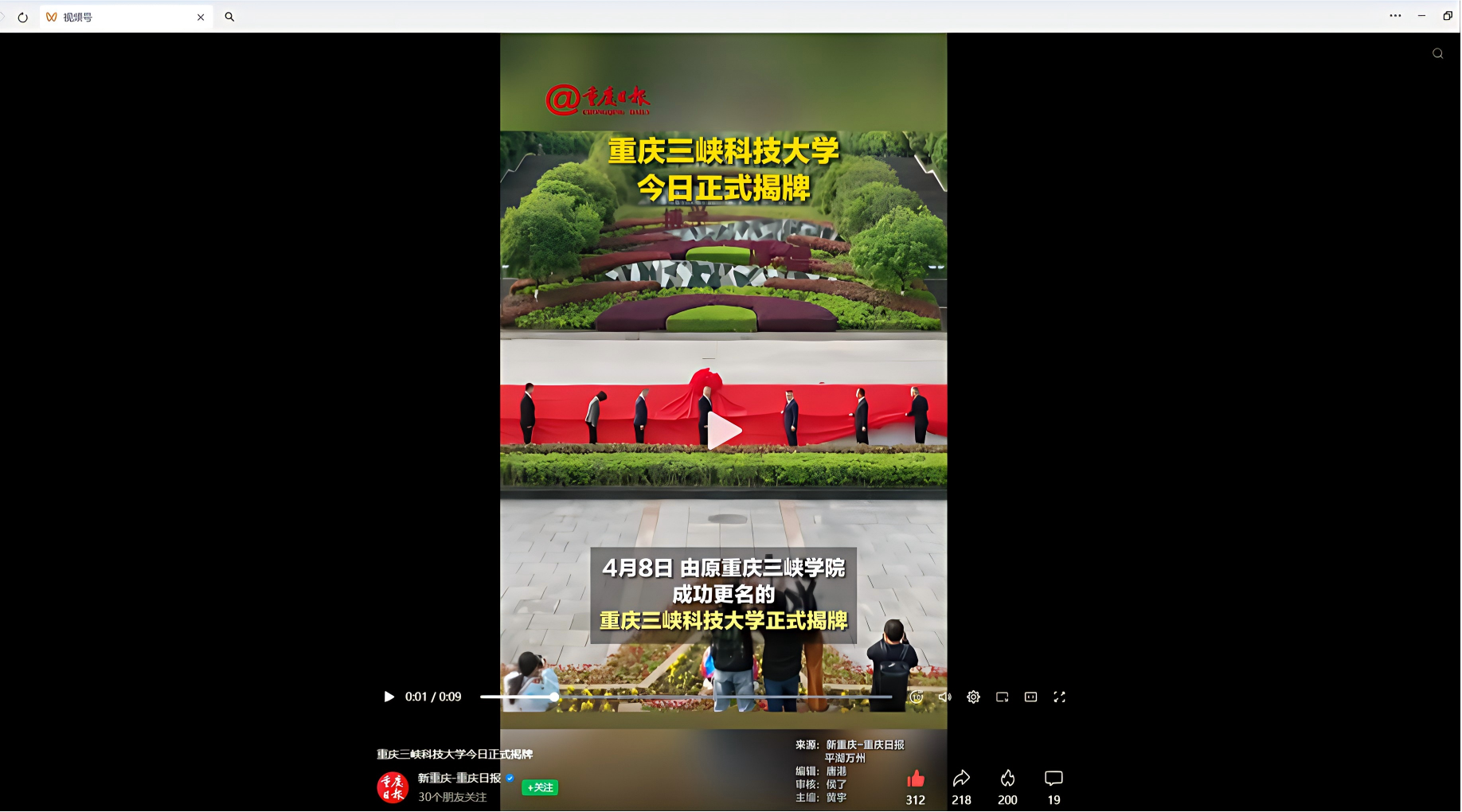1462x812 pixels.
Task: Open the three-dot overflow menu
Action: click(1395, 16)
